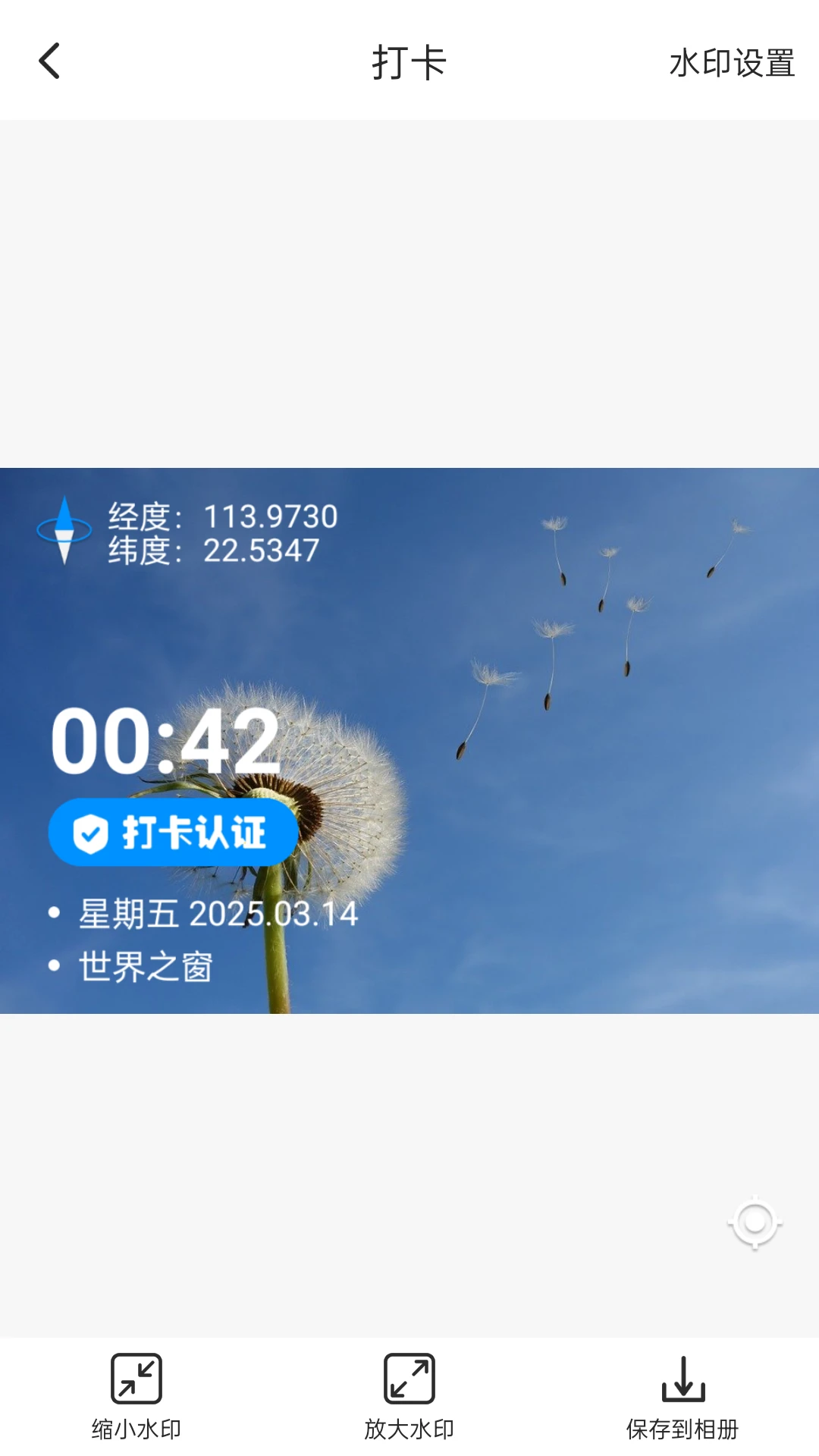
Task: Select 缩小水印 to reduce watermark size
Action: tap(135, 1429)
